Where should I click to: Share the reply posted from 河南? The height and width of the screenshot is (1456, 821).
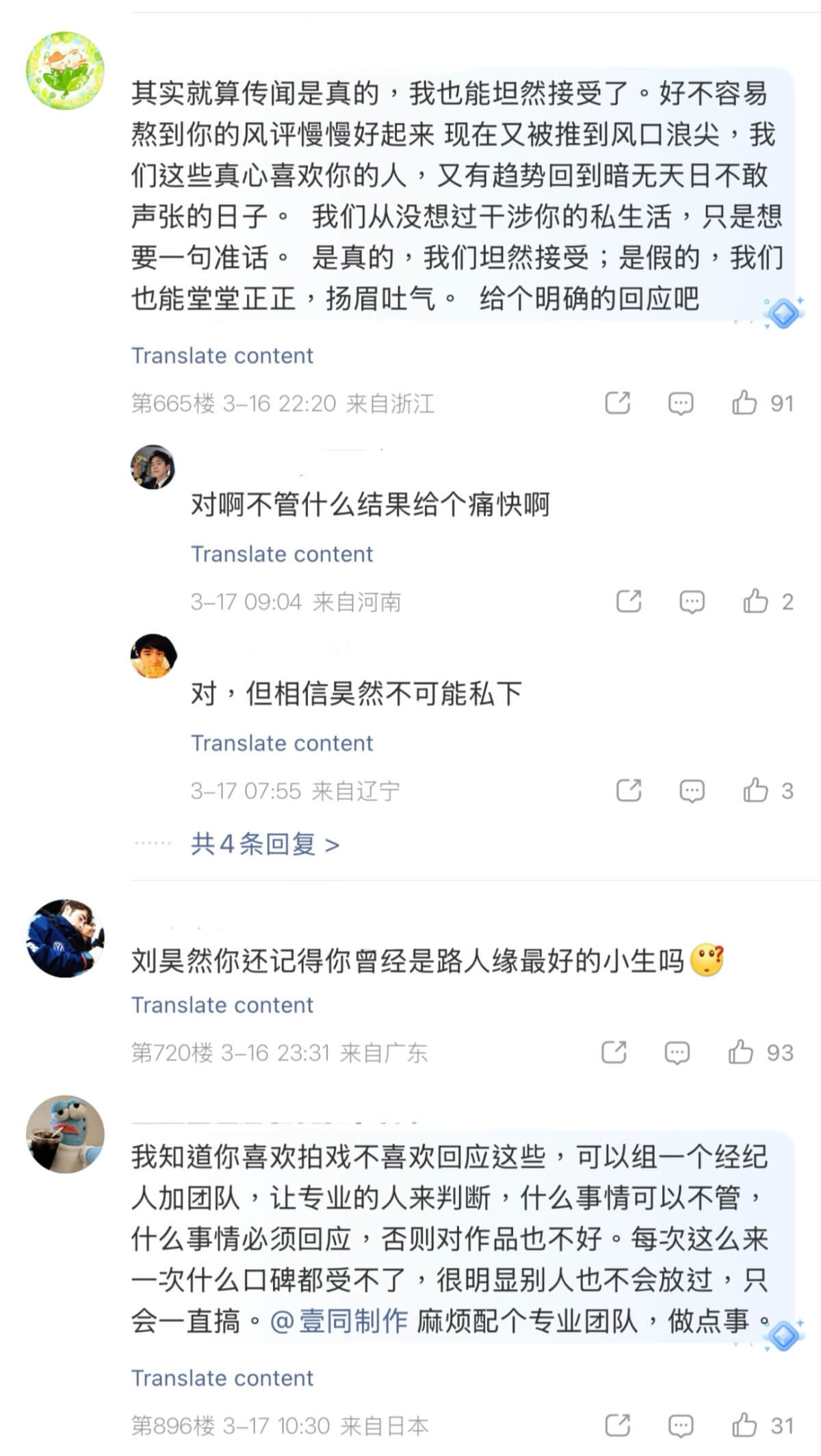pos(629,601)
